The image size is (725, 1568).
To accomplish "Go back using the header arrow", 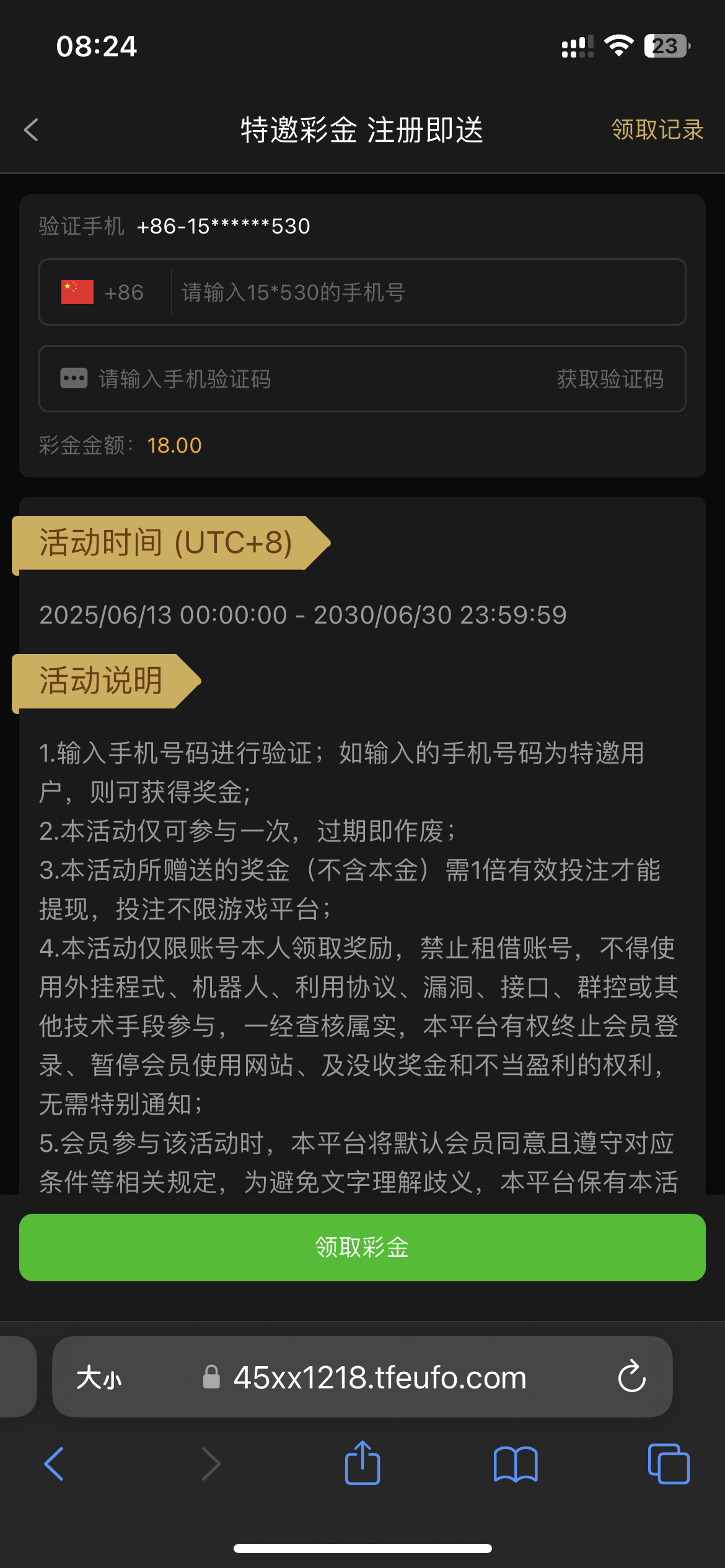I will pyautogui.click(x=31, y=130).
